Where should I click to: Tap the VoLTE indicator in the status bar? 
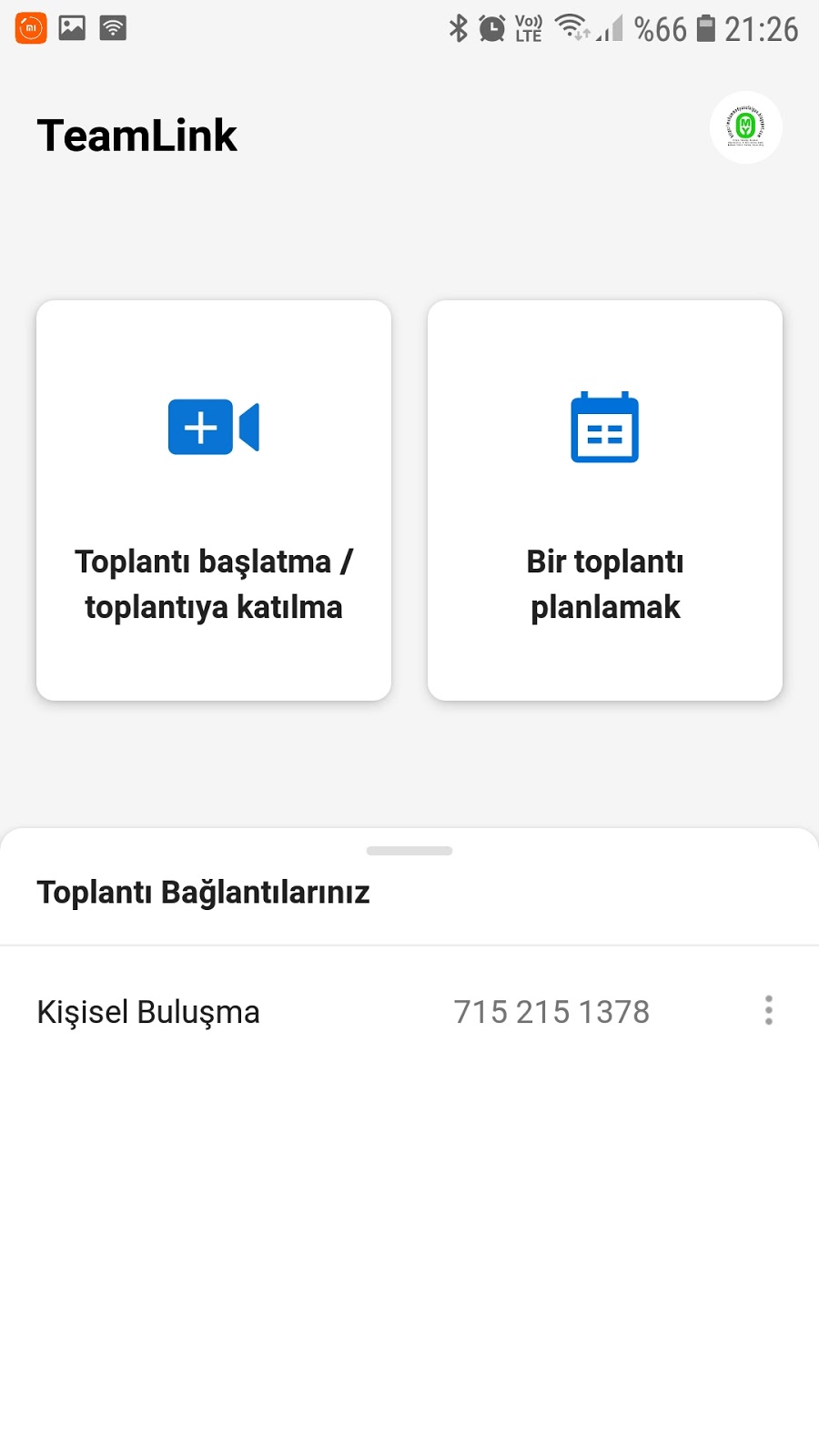click(527, 28)
